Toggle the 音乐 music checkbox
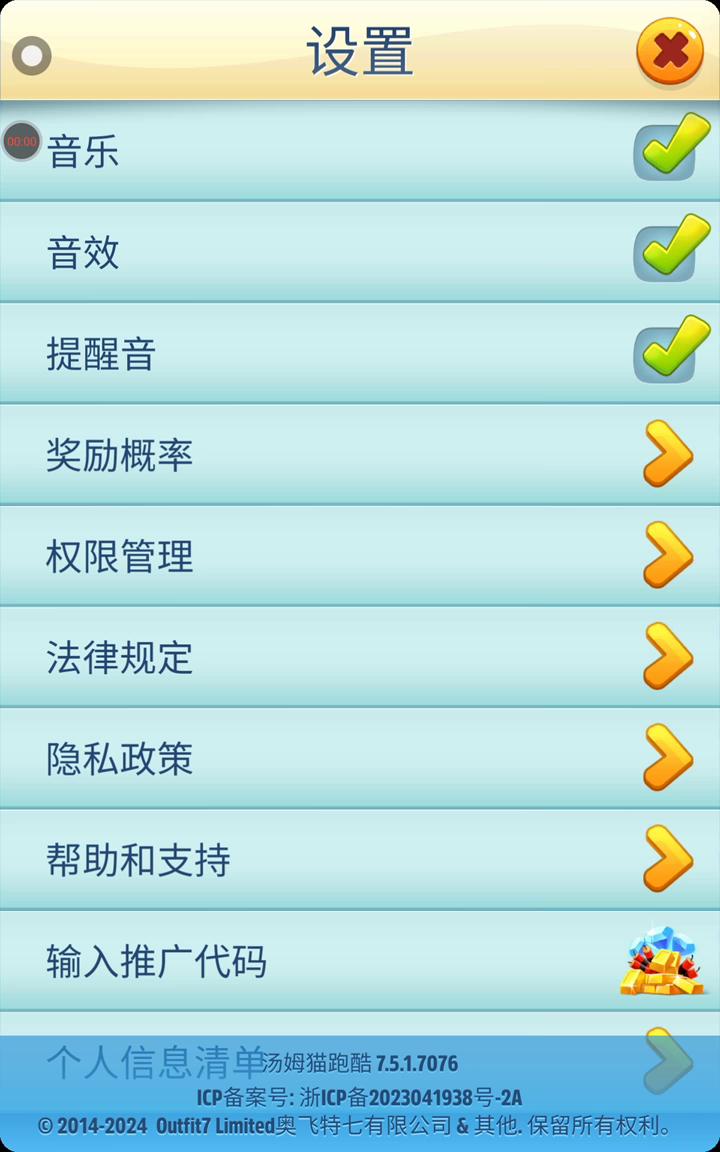Image resolution: width=720 pixels, height=1152 pixels. (x=672, y=147)
